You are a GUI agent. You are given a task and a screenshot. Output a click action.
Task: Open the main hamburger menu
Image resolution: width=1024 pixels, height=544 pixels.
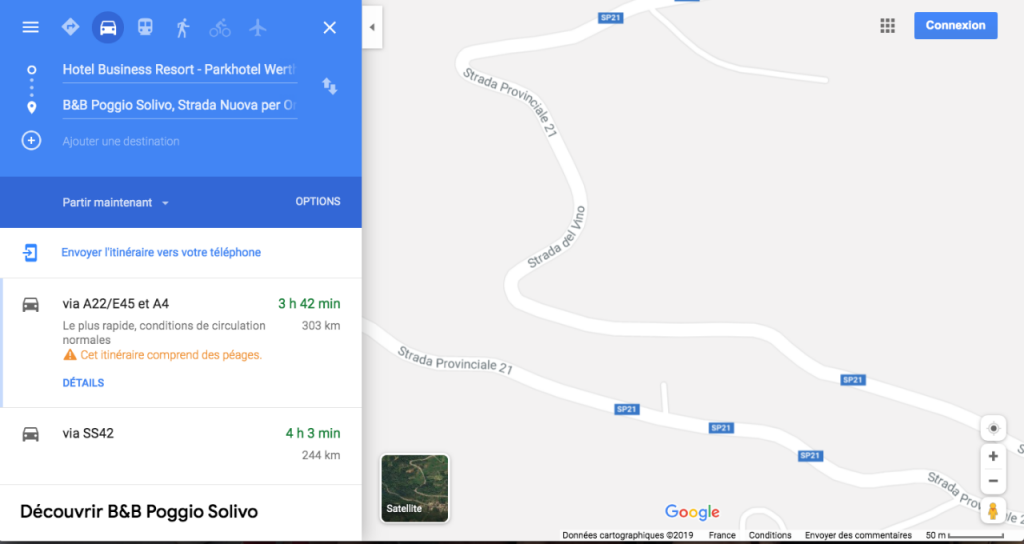[x=31, y=27]
